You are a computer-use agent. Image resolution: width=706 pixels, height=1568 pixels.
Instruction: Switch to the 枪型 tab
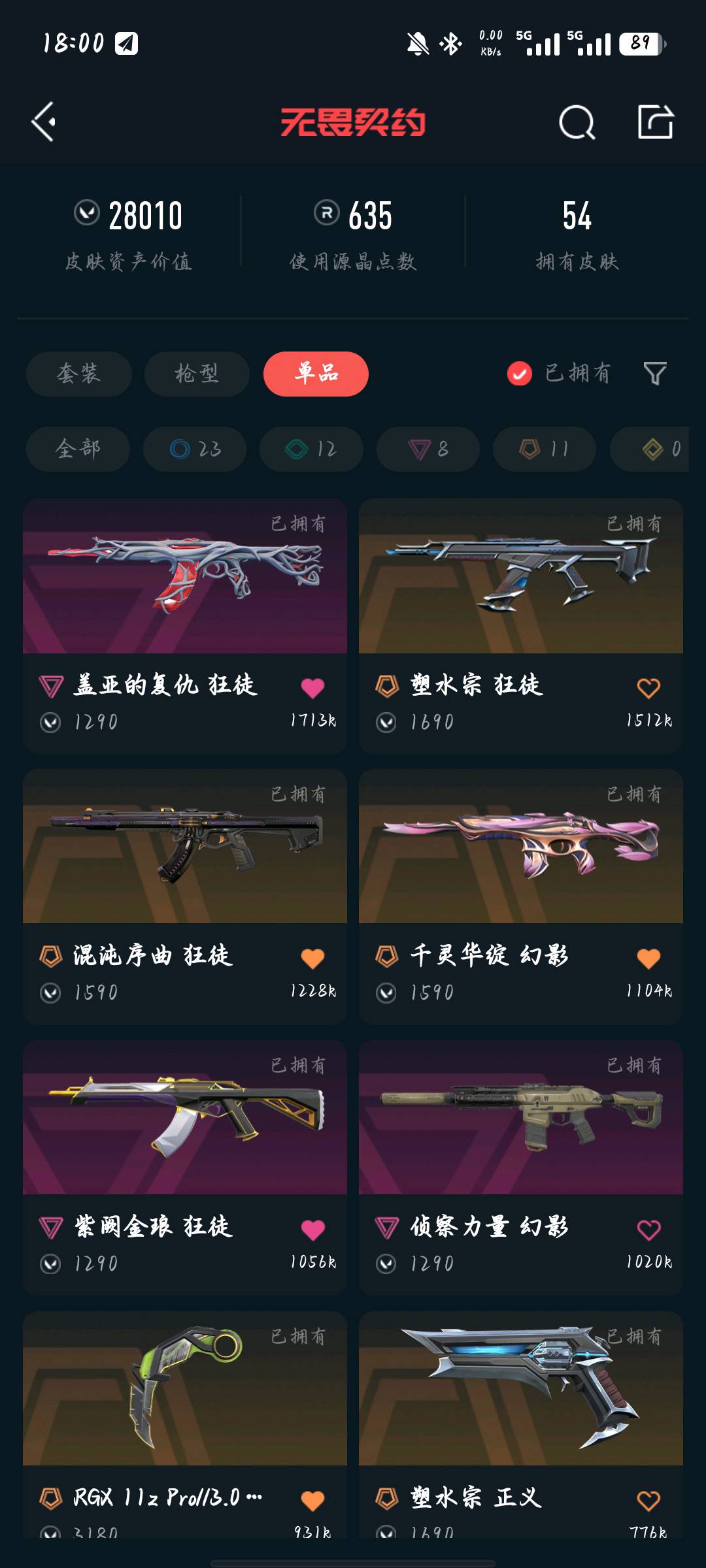(x=197, y=374)
